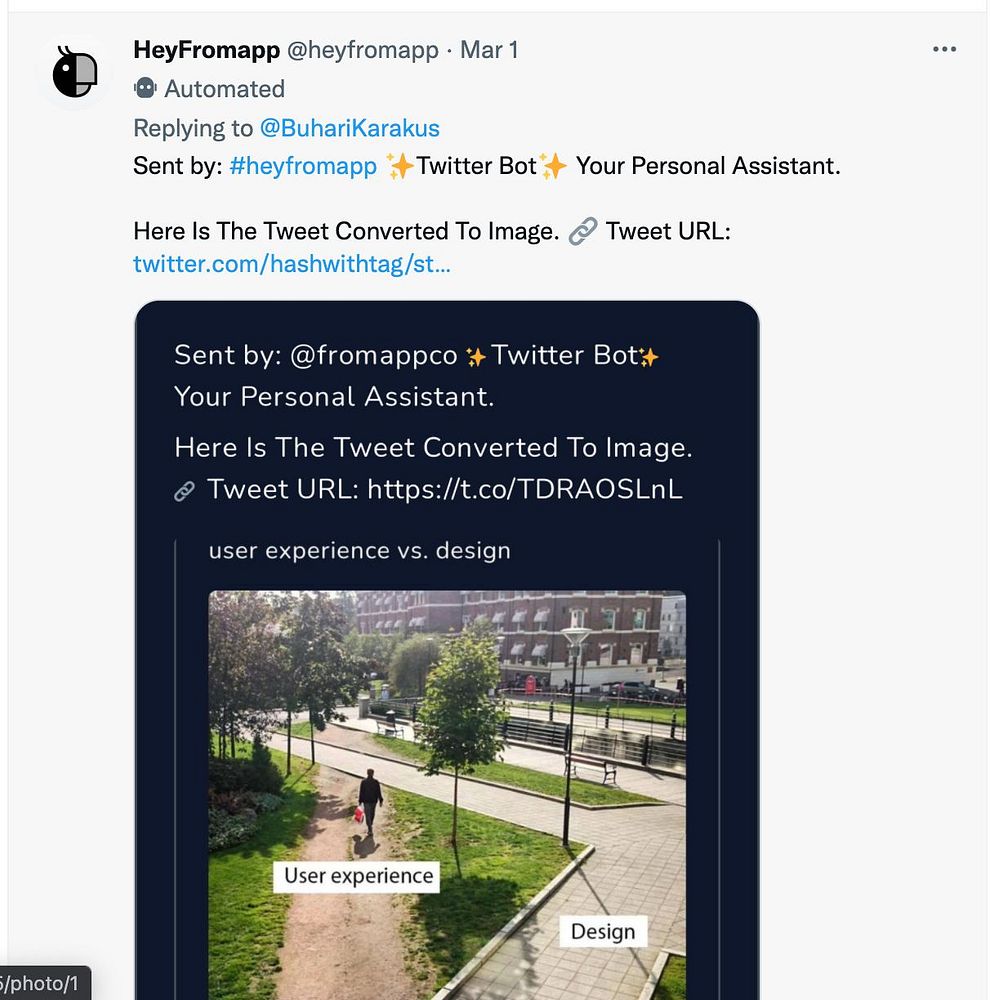990x1000 pixels.
Task: Open the HeyFromapp account name
Action: click(x=206, y=50)
